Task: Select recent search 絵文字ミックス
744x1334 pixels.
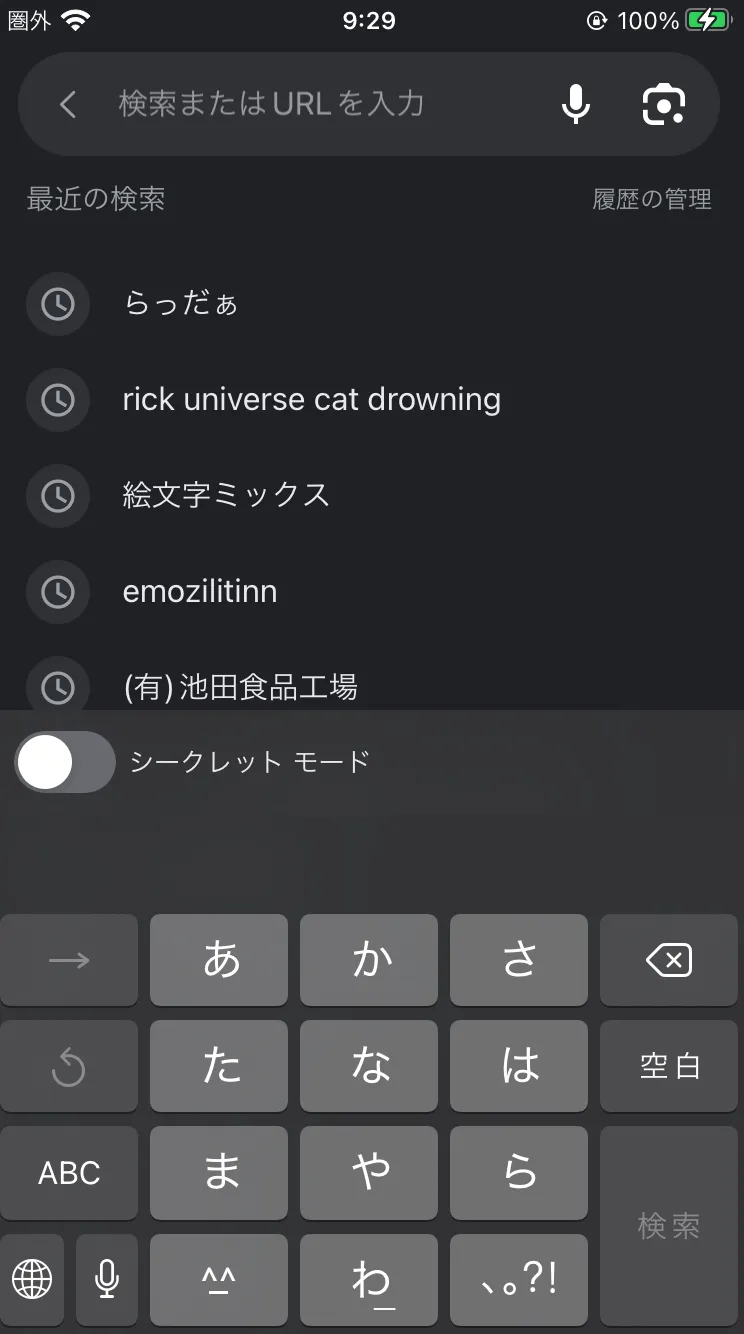Action: 372,495
